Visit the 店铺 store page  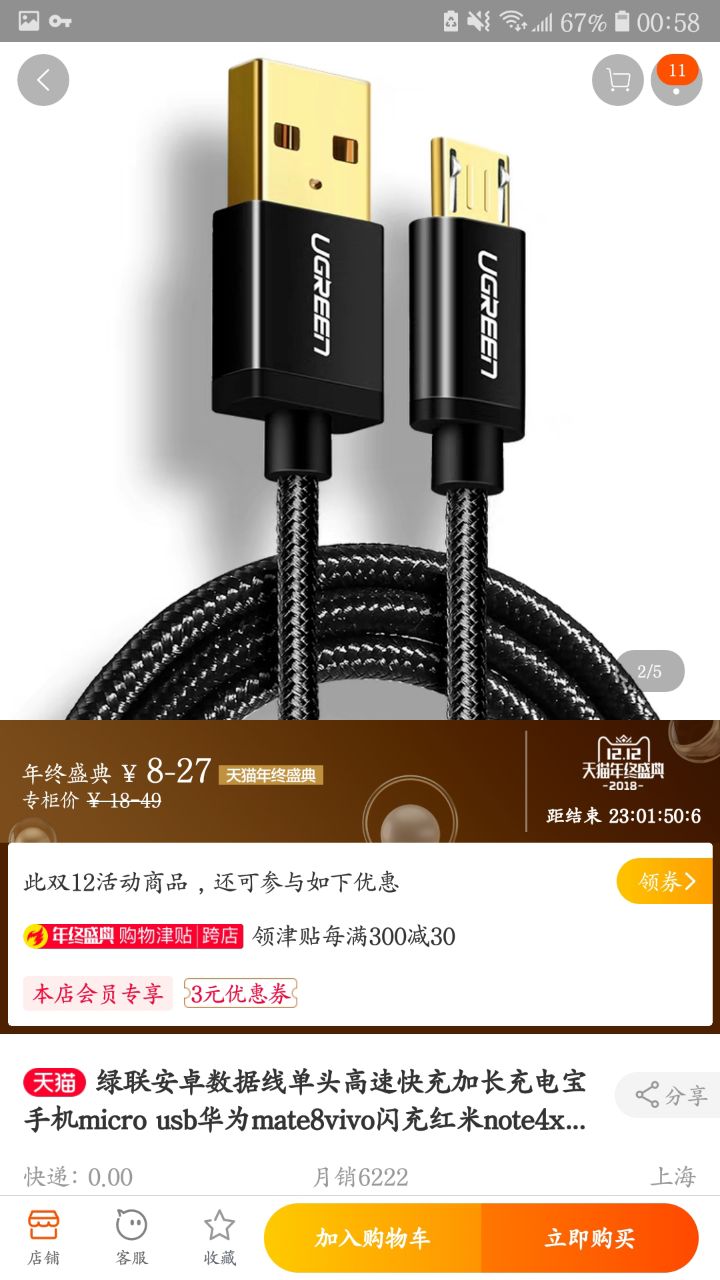[x=43, y=1236]
